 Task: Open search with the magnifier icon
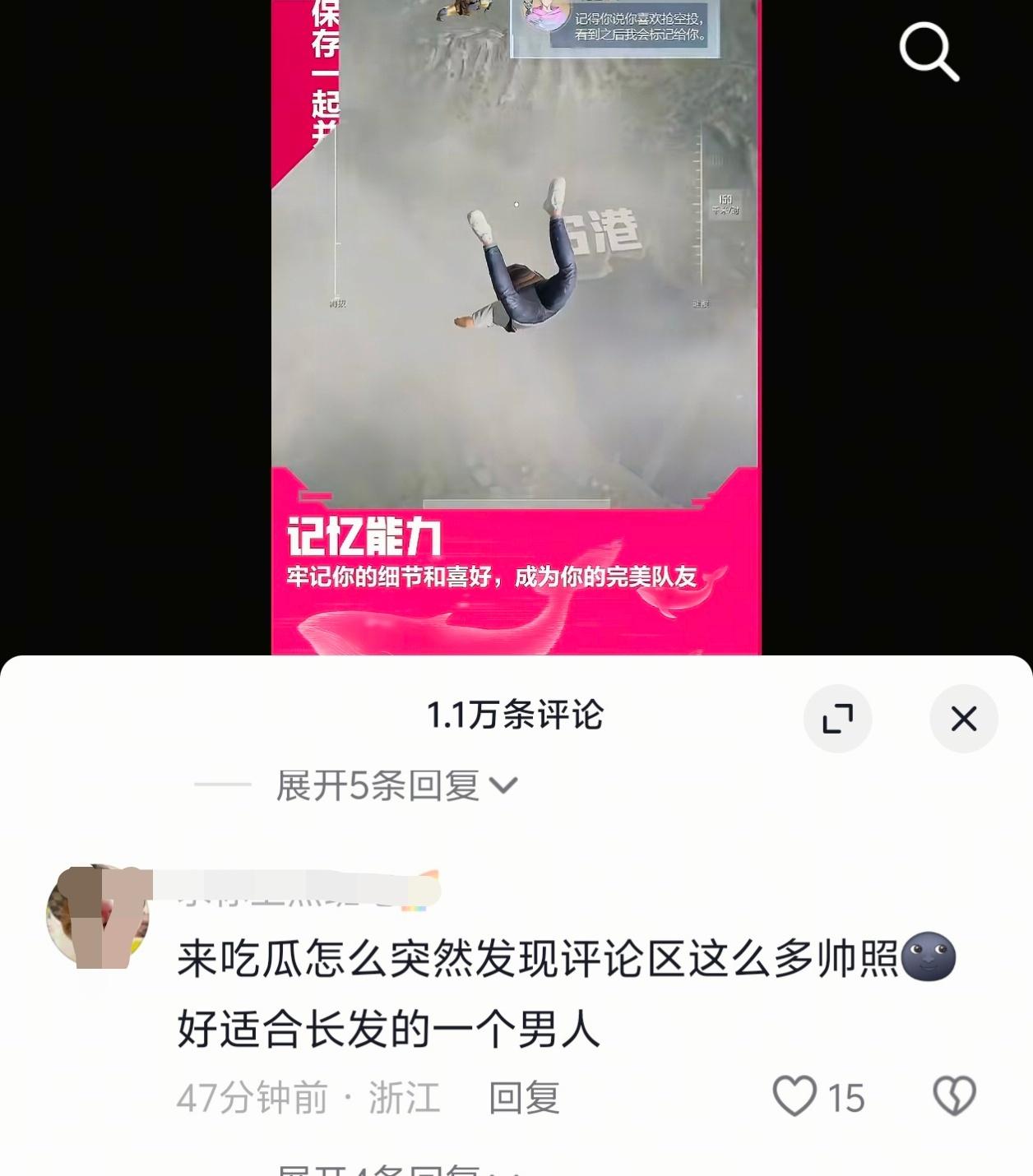pyautogui.click(x=929, y=52)
